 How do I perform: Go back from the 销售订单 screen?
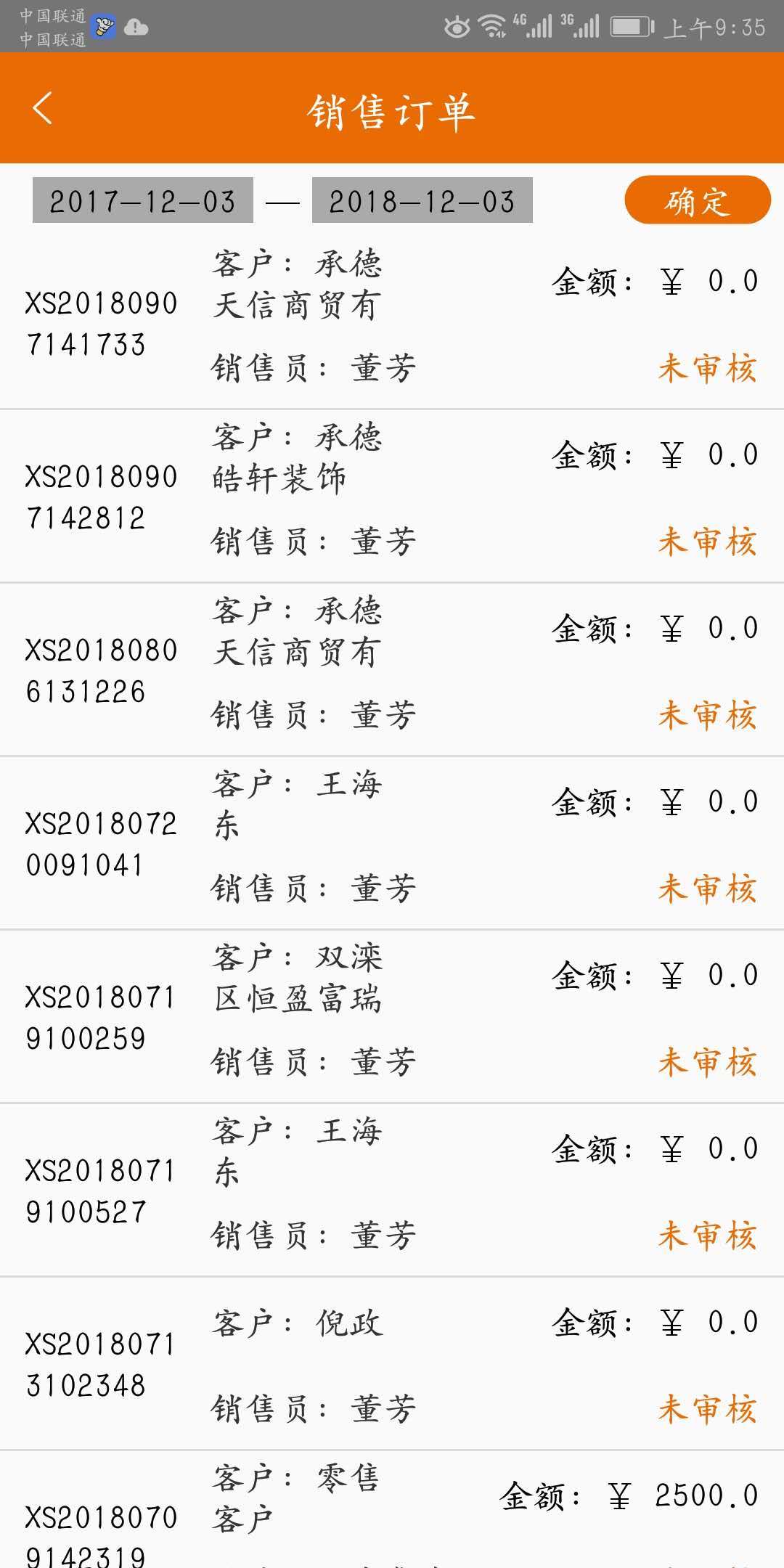pyautogui.click(x=42, y=109)
